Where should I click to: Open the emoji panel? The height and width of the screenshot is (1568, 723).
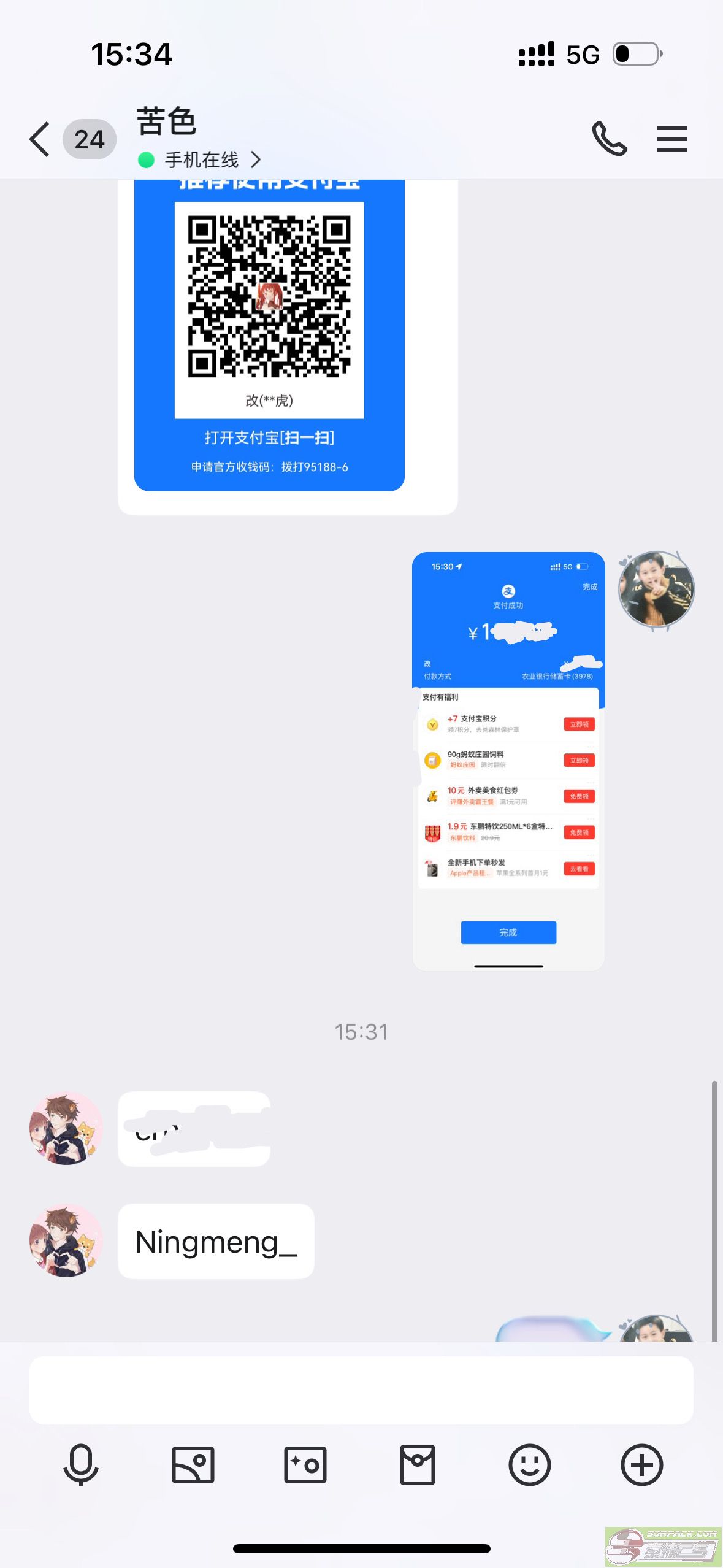pyautogui.click(x=530, y=1464)
